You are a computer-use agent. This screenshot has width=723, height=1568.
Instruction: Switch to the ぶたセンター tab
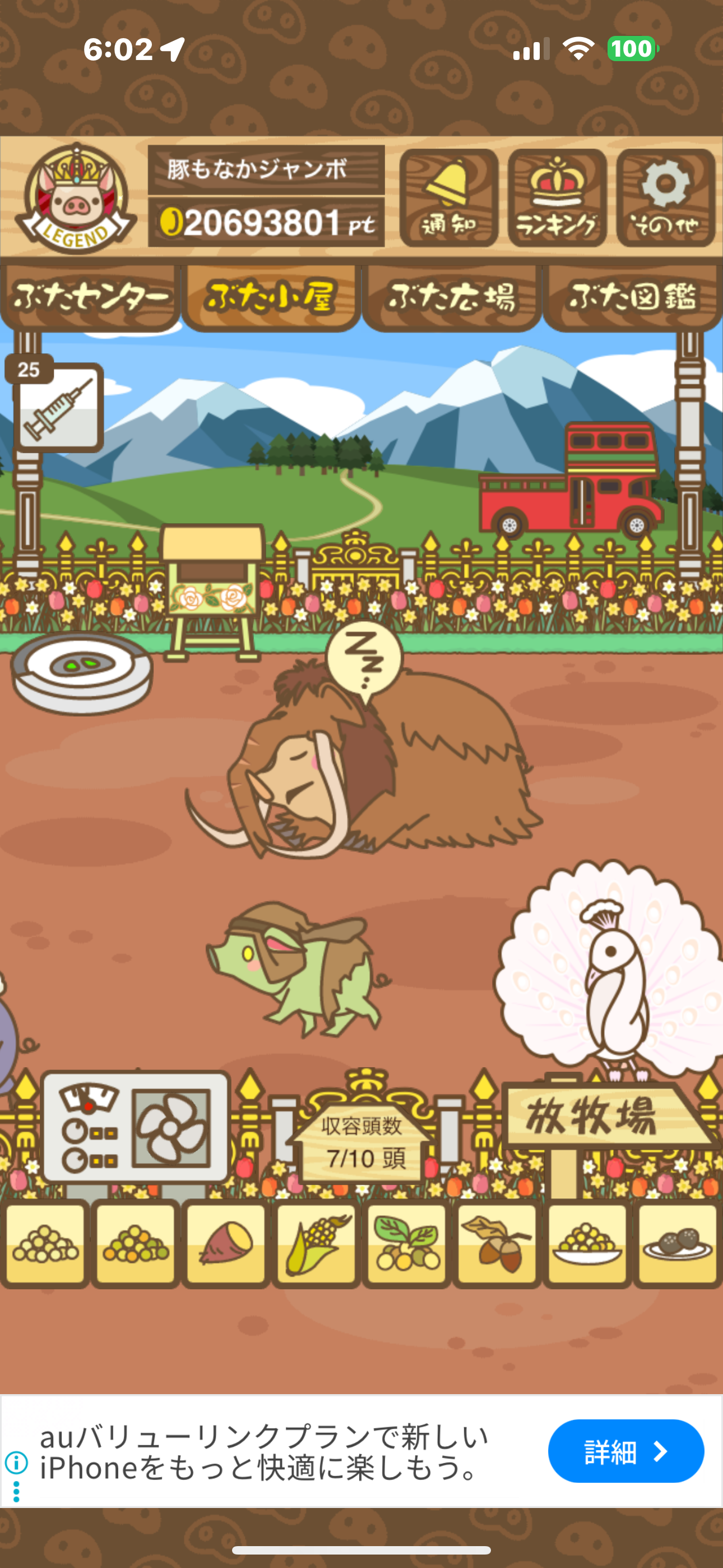point(90,298)
